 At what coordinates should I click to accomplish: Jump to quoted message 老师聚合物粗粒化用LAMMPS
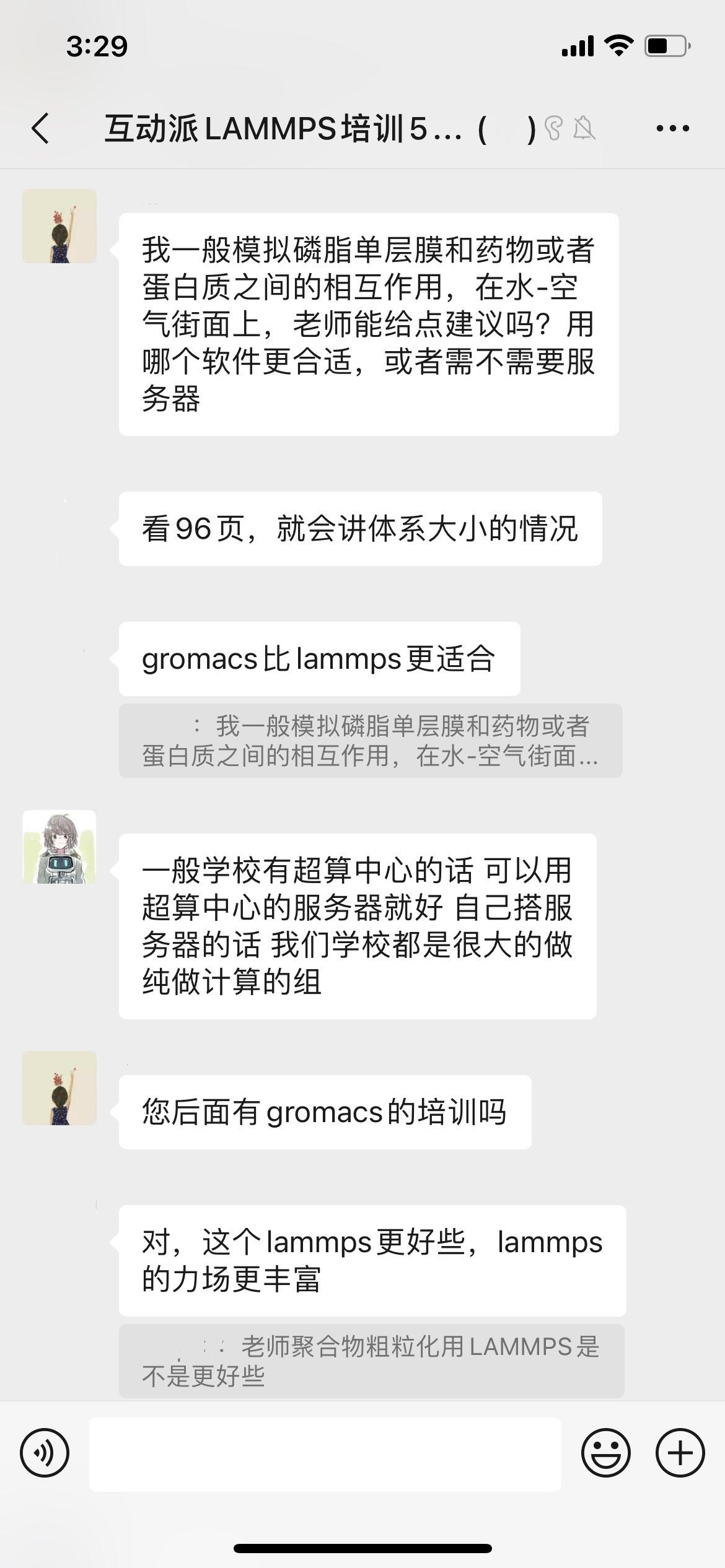click(x=371, y=1361)
